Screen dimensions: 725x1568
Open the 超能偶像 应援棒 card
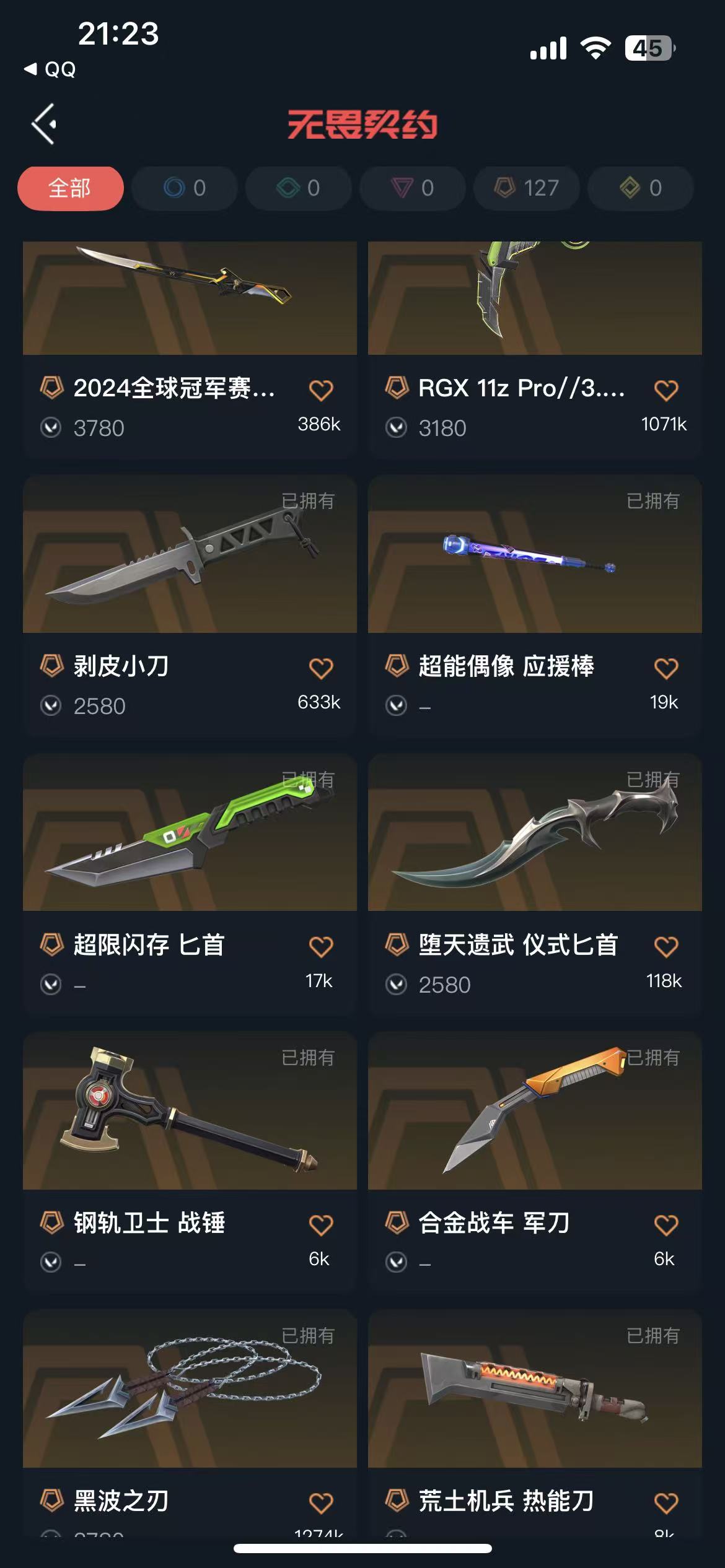[535, 606]
